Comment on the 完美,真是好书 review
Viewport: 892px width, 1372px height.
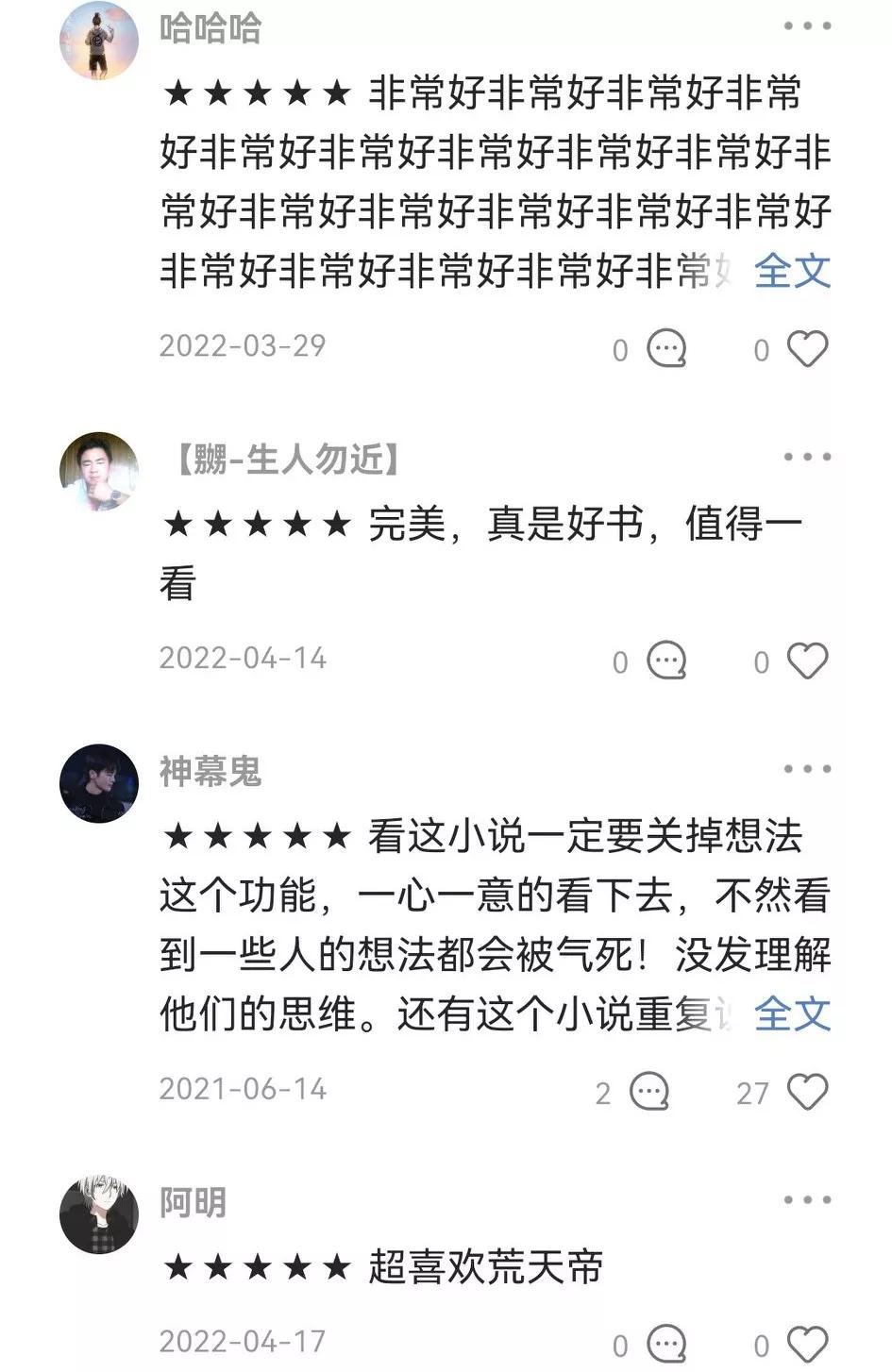(x=666, y=661)
